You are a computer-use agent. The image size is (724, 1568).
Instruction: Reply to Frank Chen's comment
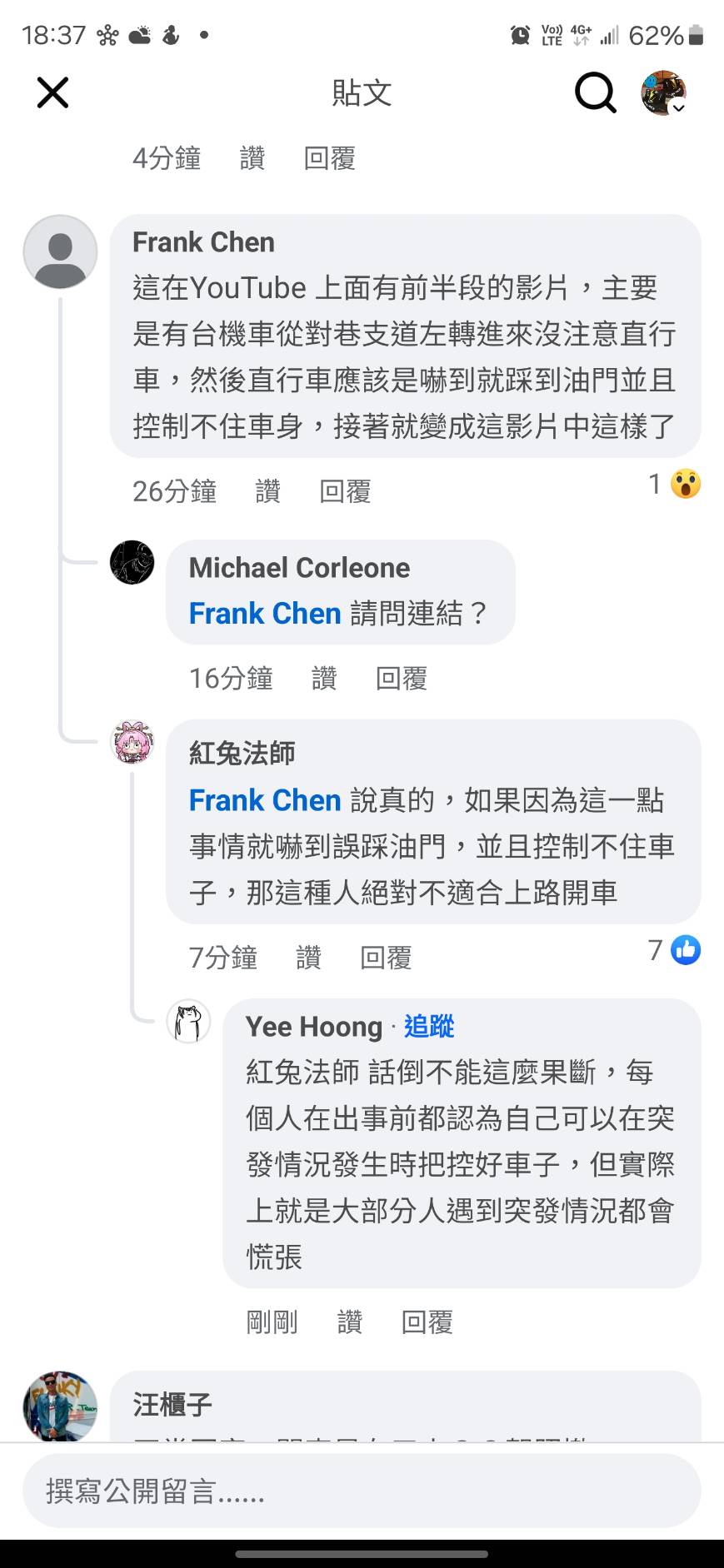[345, 491]
